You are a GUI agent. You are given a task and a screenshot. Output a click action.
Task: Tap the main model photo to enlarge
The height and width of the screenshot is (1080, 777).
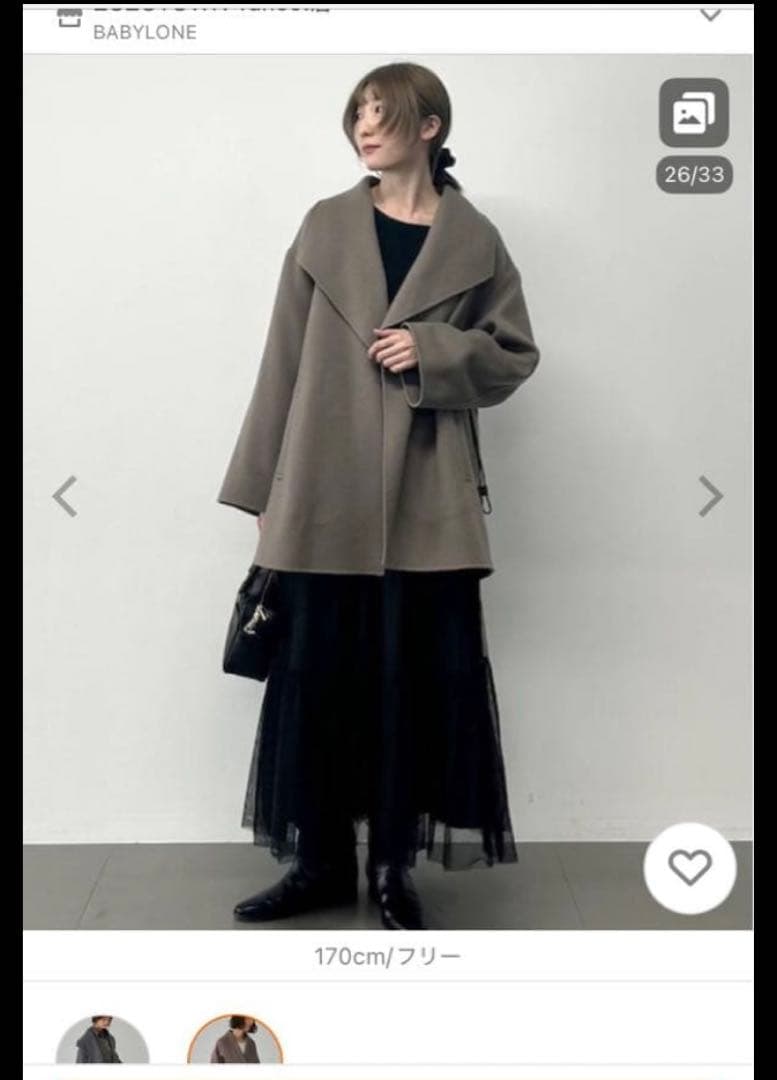(388, 490)
